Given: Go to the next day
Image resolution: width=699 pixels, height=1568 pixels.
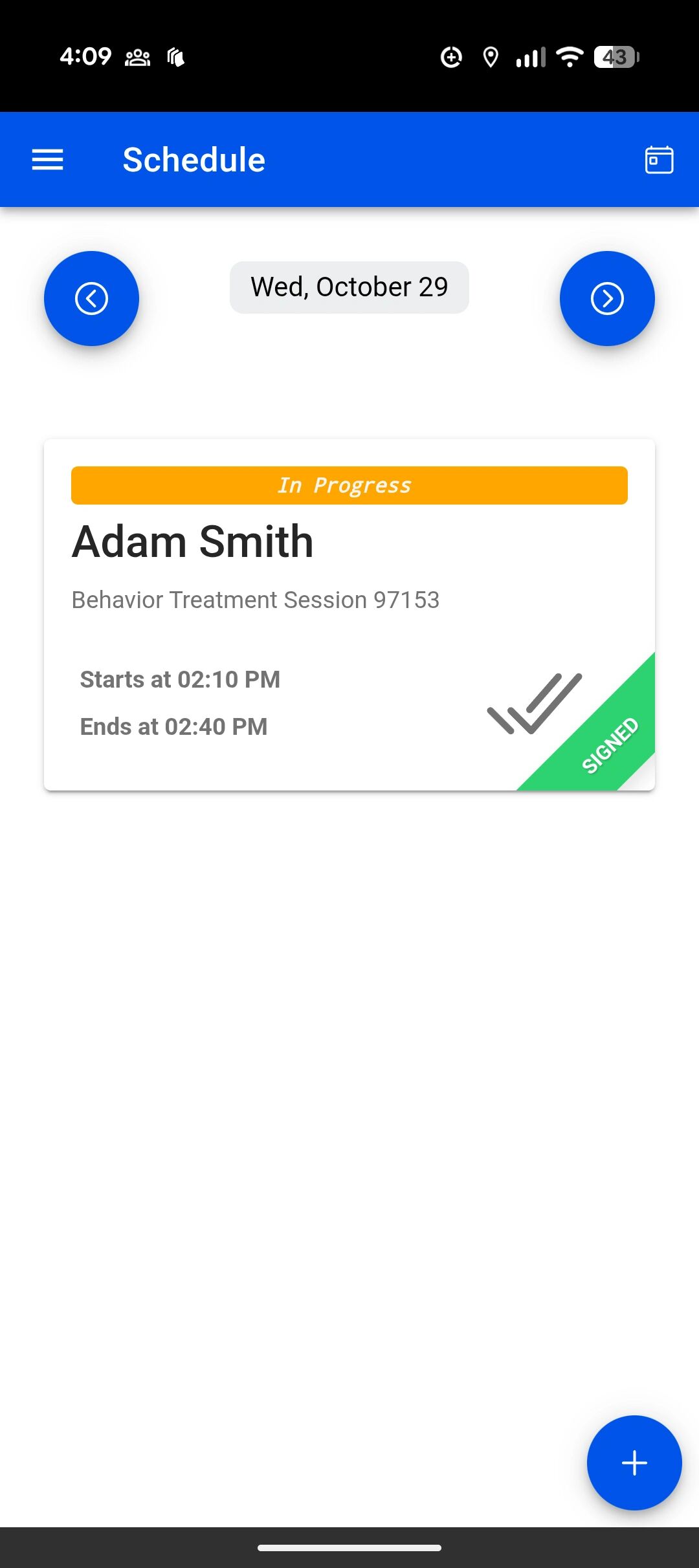Looking at the screenshot, I should 607,298.
